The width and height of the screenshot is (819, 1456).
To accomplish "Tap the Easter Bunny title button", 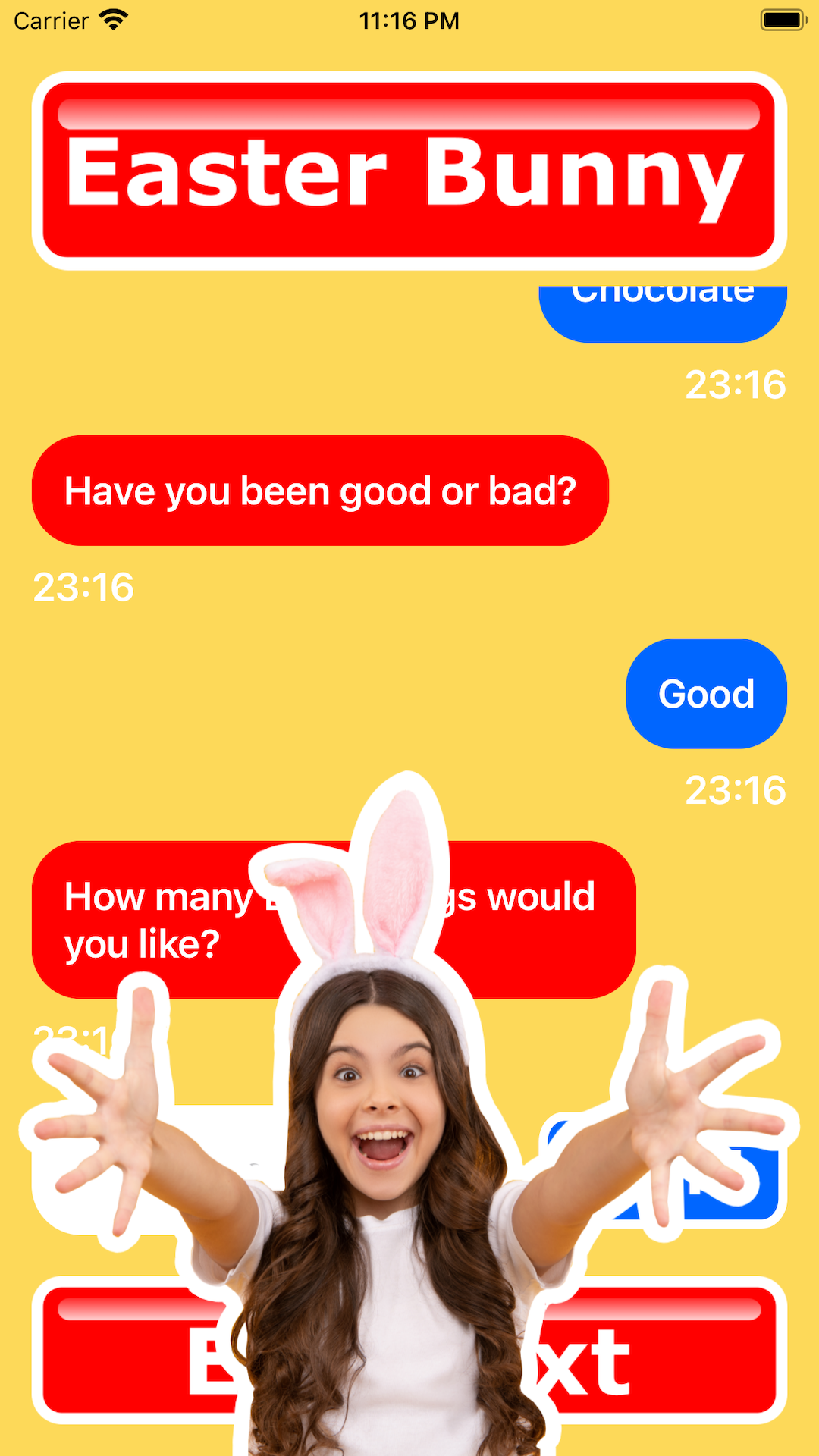I will [409, 171].
